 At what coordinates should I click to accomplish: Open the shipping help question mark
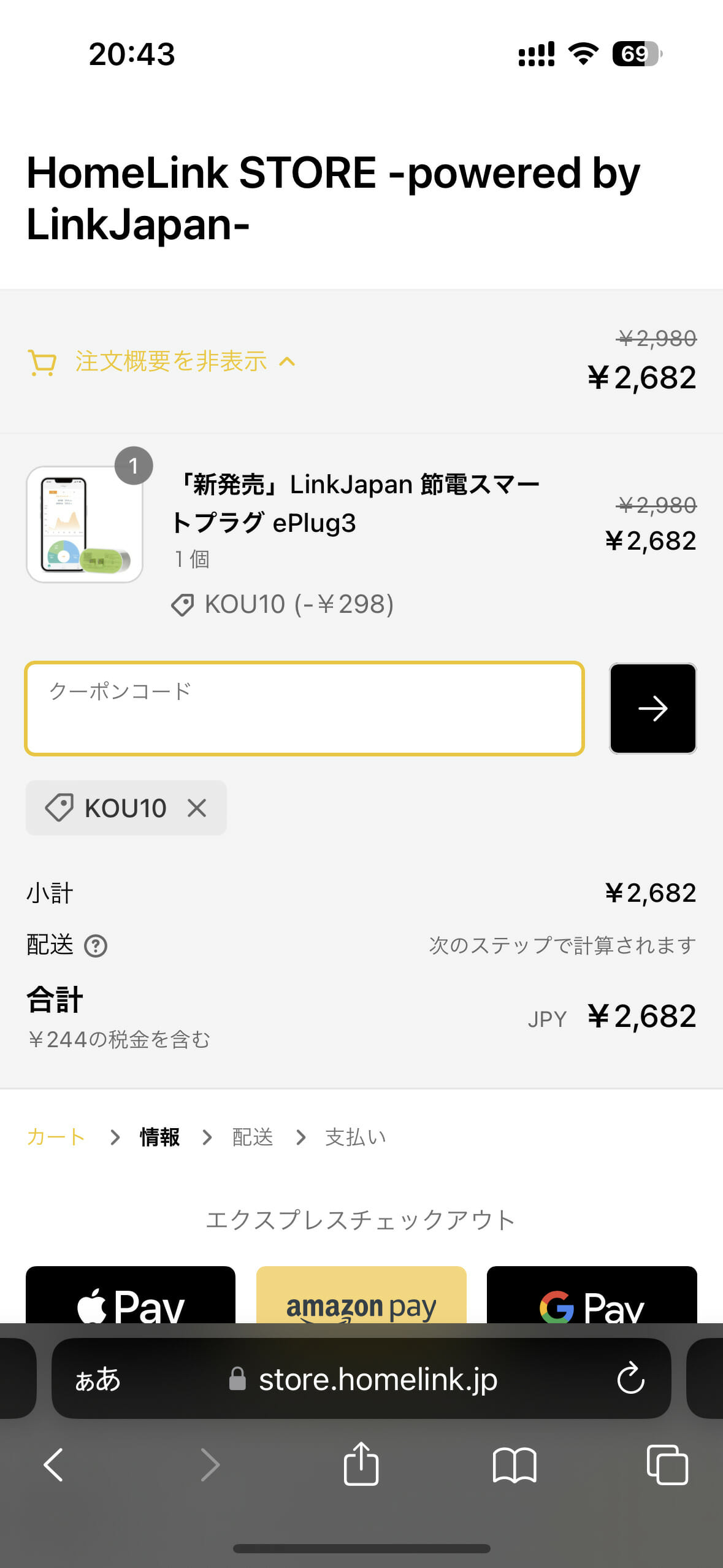tap(96, 946)
